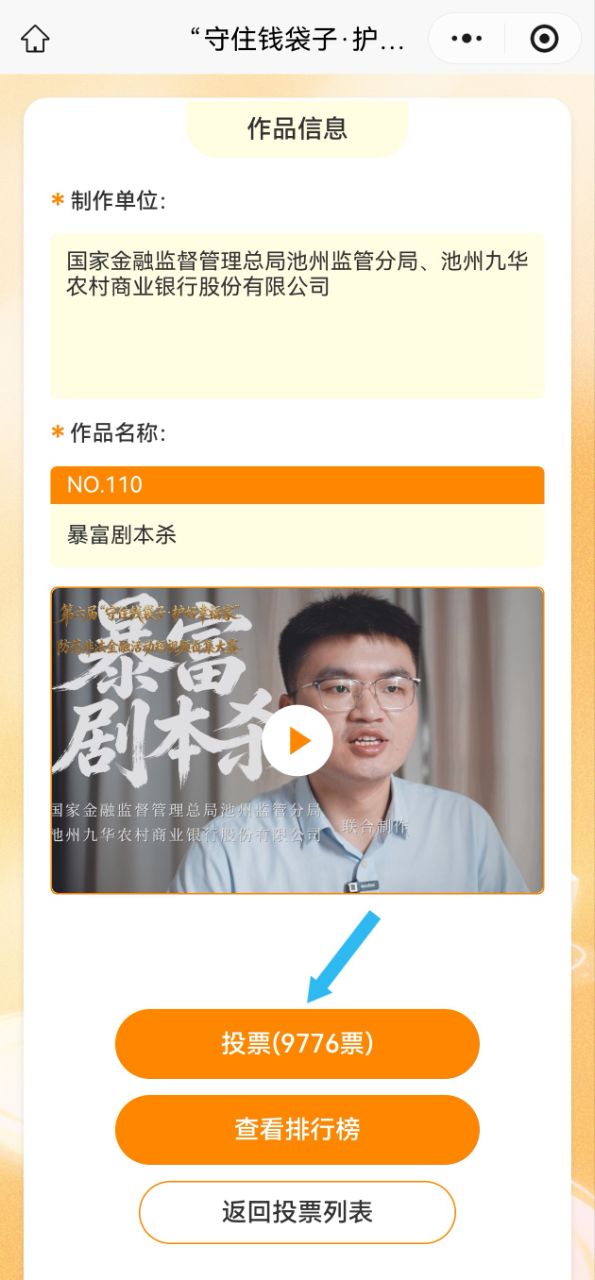Close the mini program with the circle icon

[x=544, y=39]
